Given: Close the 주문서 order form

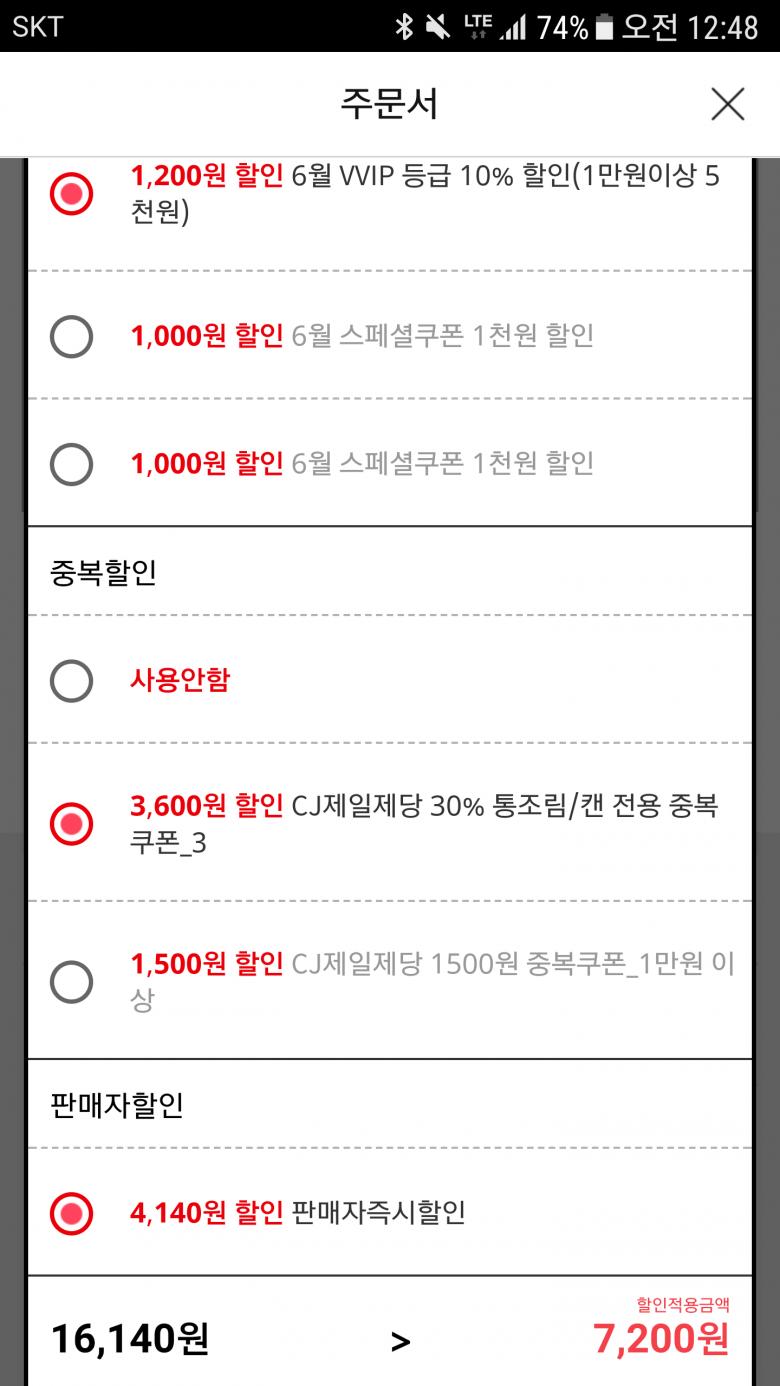Looking at the screenshot, I should [x=727, y=104].
